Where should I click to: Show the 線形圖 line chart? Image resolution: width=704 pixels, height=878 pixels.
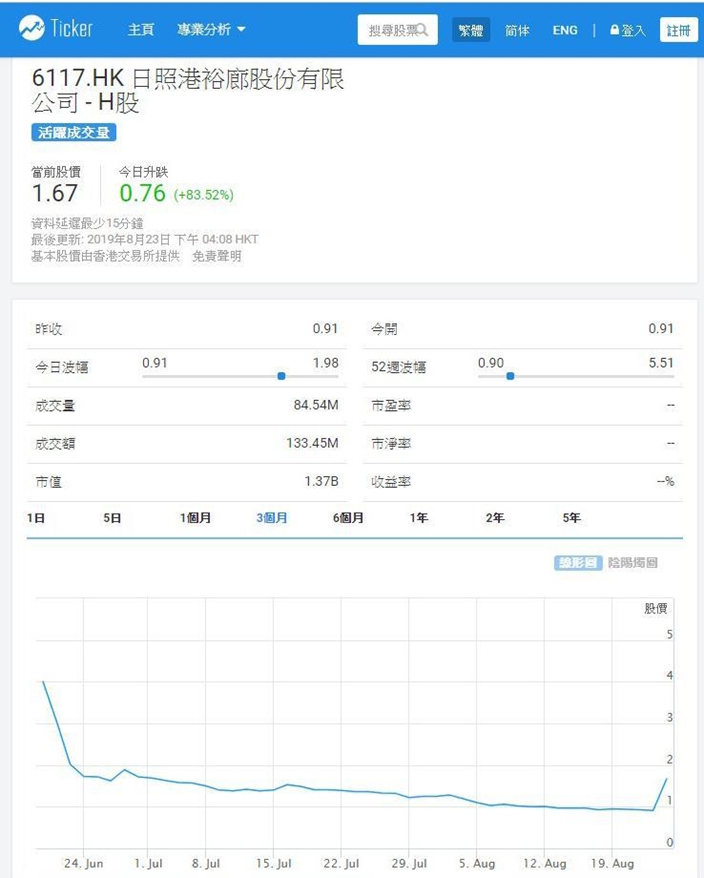click(x=578, y=563)
